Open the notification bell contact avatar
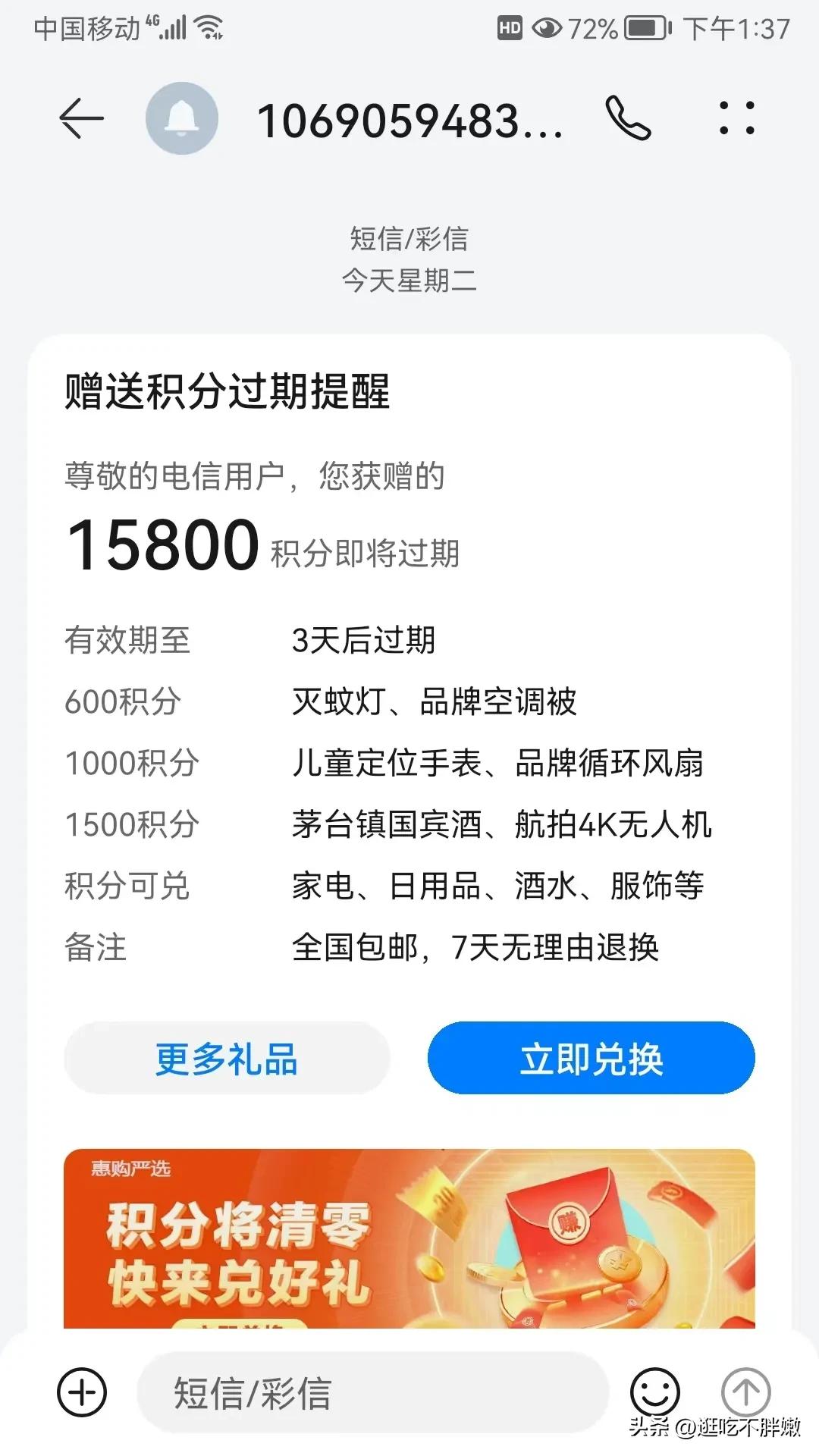Image resolution: width=819 pixels, height=1456 pixels. tap(180, 118)
